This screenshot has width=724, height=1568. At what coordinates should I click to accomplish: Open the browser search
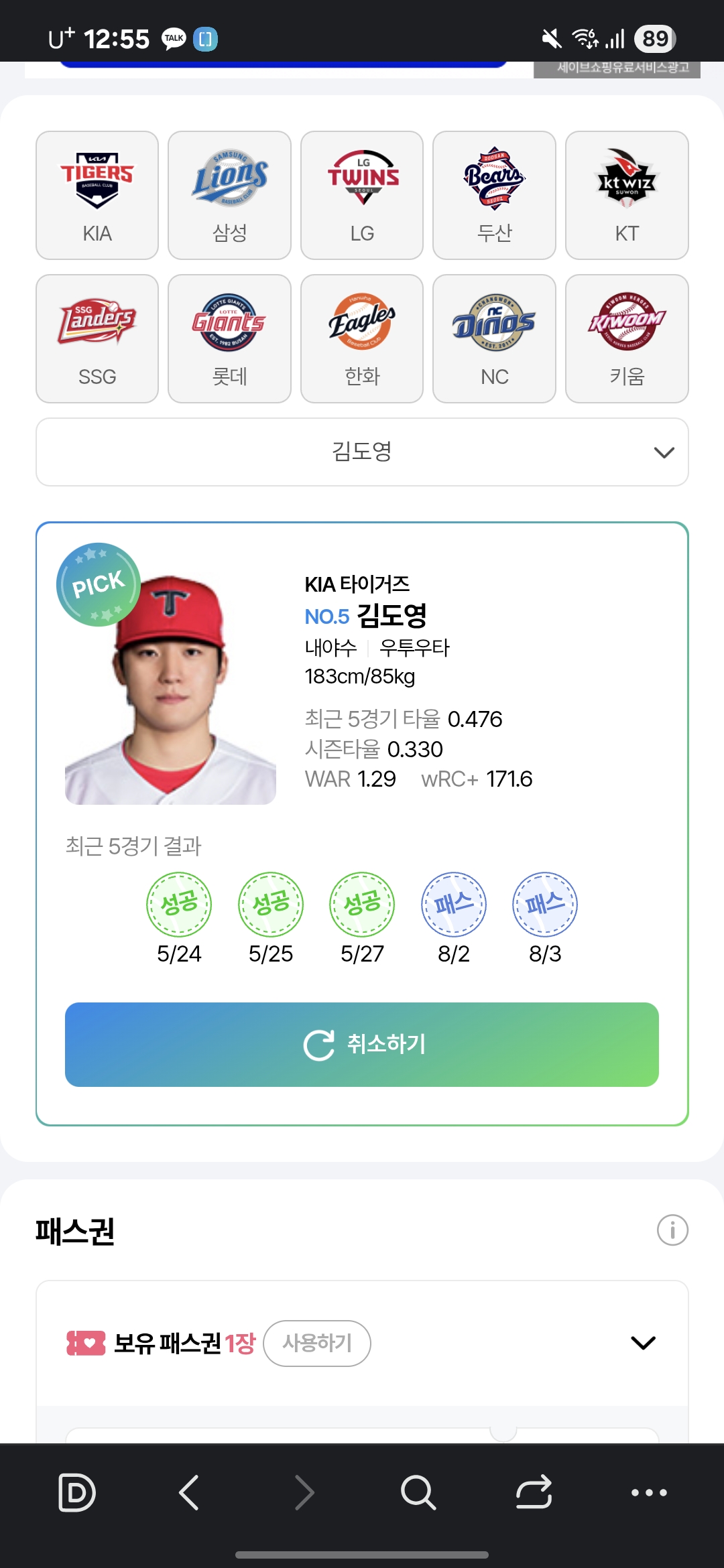click(x=418, y=1493)
